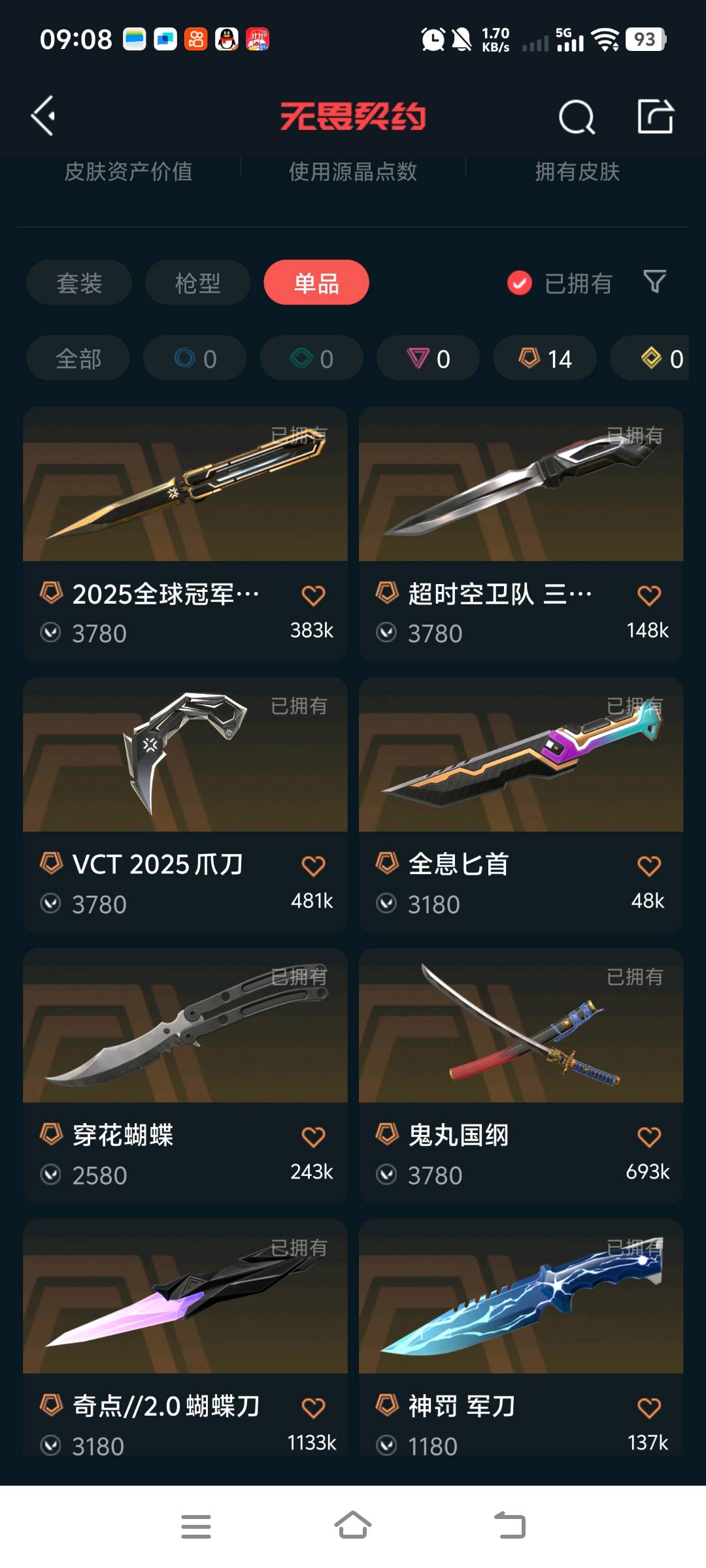Switch to the 枪型 tab
The image size is (706, 1568).
point(197,283)
